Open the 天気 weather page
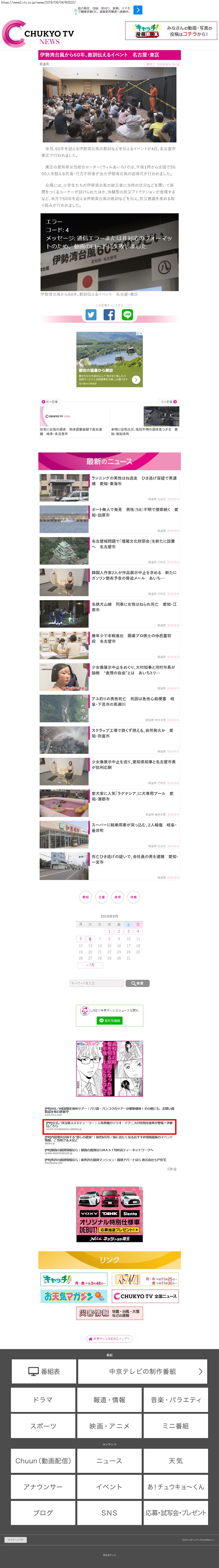219x1568 pixels. click(175, 1461)
